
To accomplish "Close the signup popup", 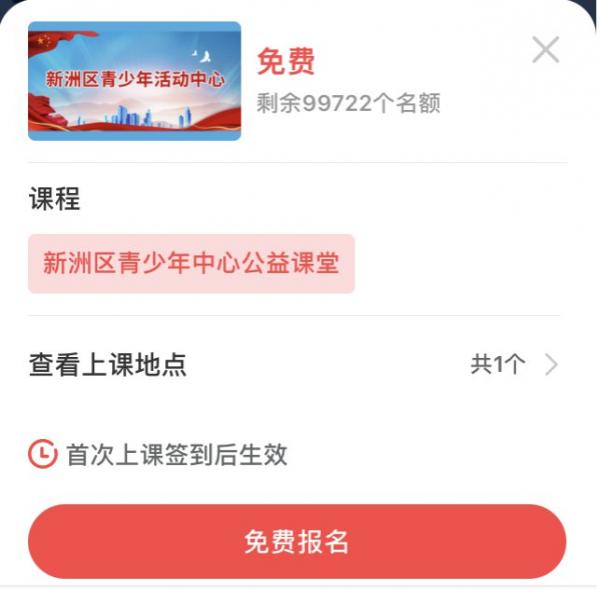I will point(545,49).
